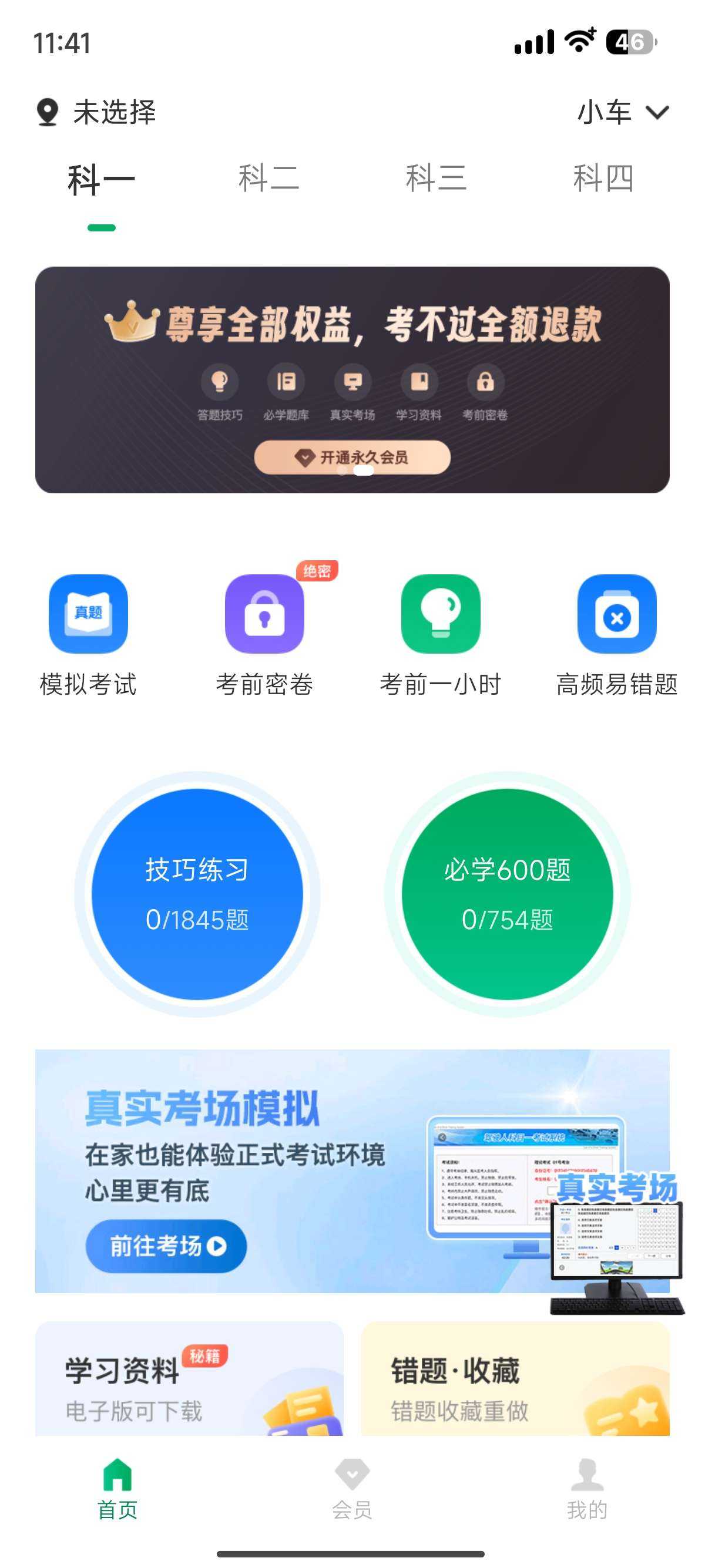The height and width of the screenshot is (1568, 705).
Task: Switch to the 科四 tab
Action: tap(603, 179)
